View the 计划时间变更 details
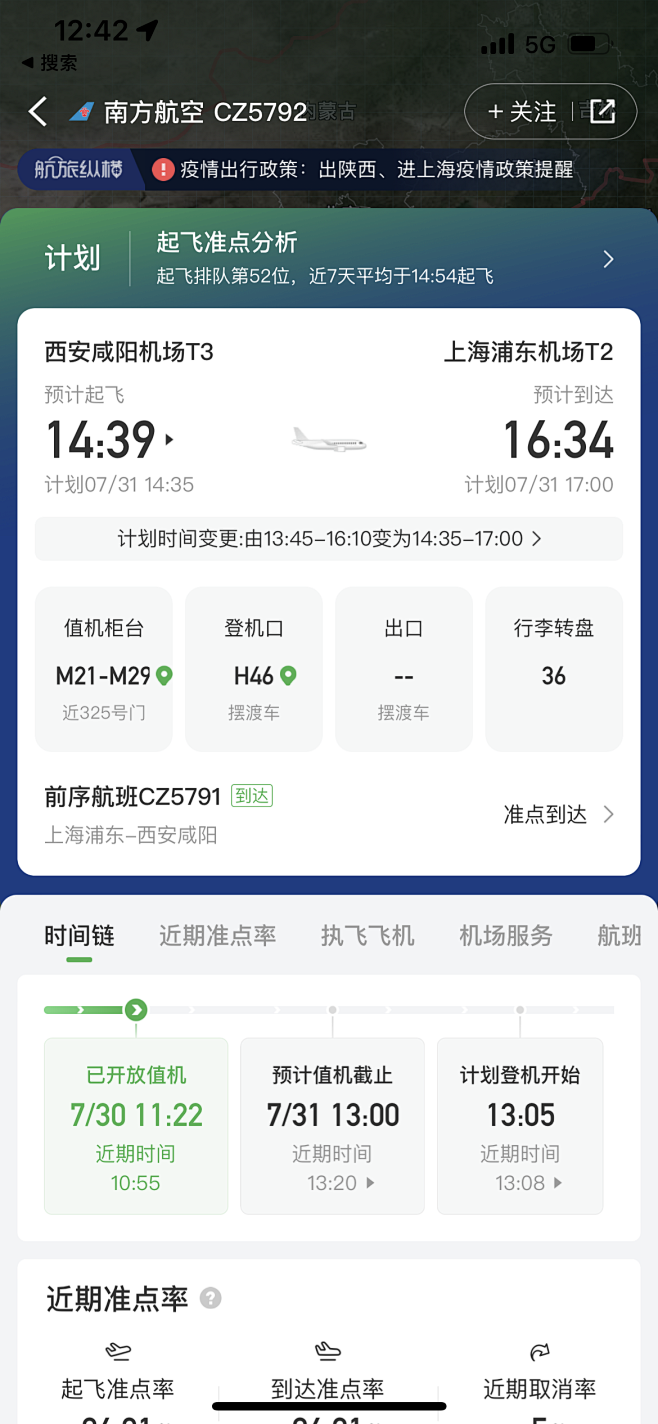Screen dimensions: 658x1424 pyautogui.click(x=329, y=539)
